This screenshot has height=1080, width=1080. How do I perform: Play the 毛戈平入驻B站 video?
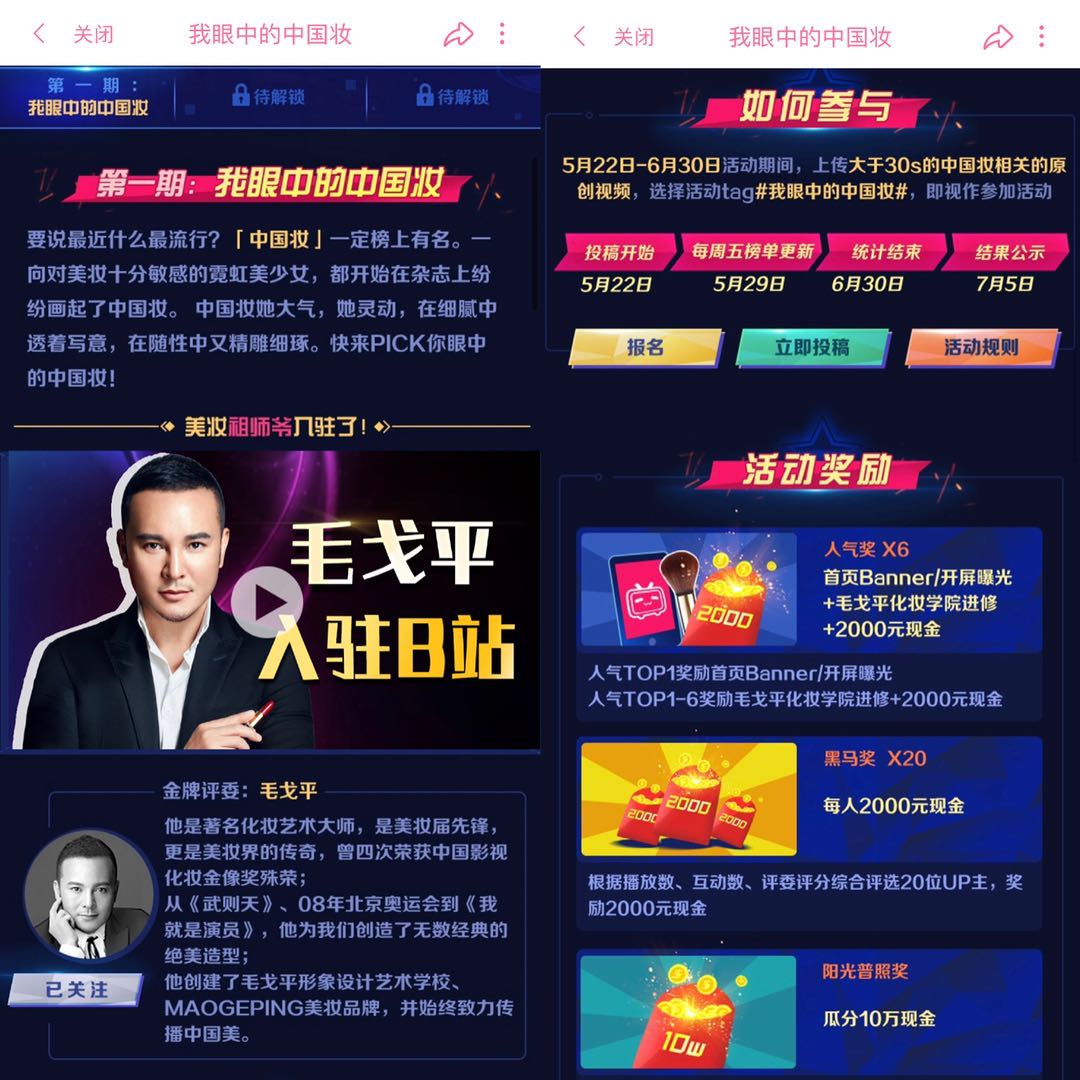pyautogui.click(x=267, y=602)
